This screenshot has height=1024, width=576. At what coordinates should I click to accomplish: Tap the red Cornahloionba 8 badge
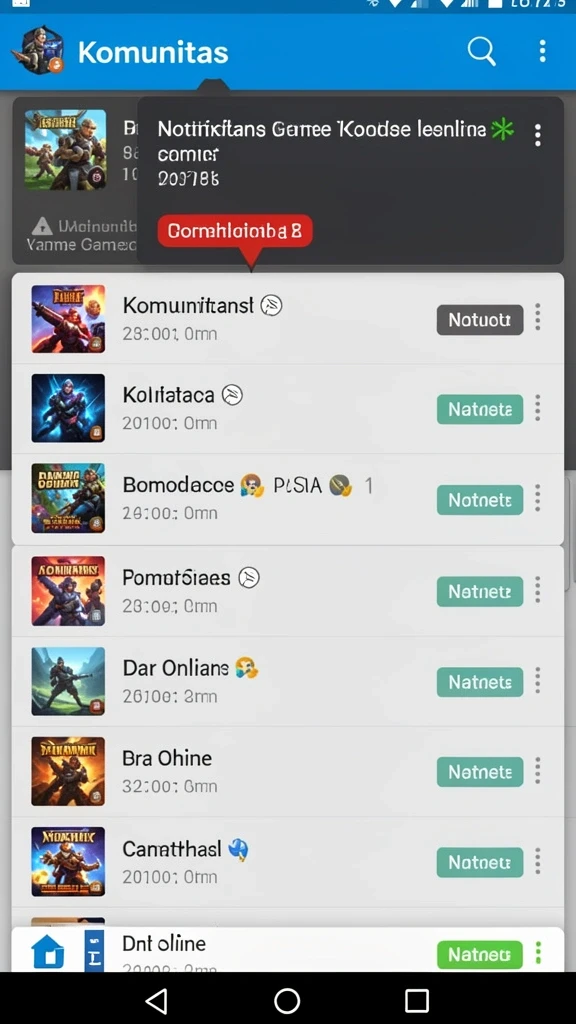[235, 231]
